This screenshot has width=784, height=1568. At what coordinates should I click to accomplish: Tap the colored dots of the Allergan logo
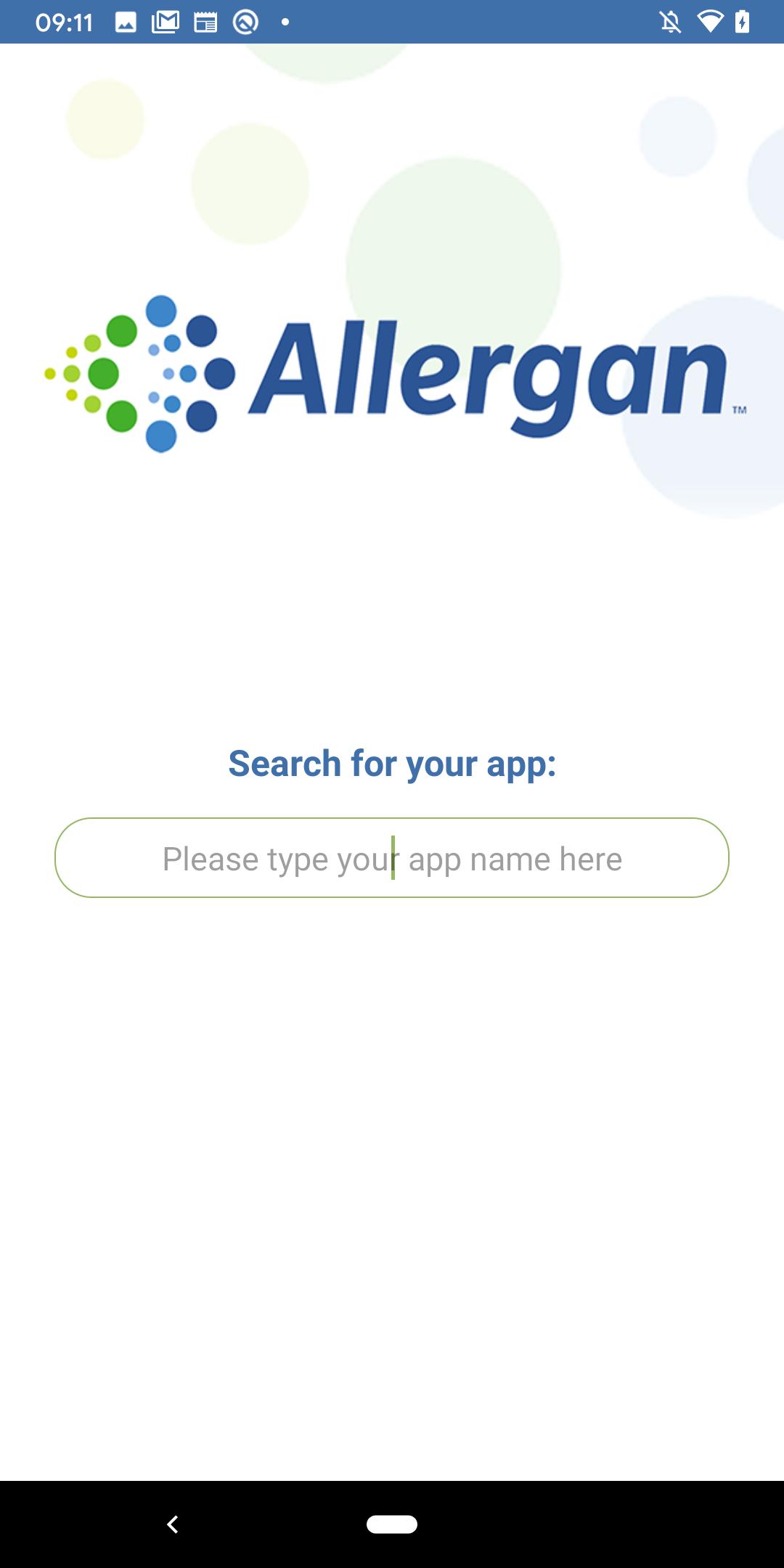click(x=138, y=374)
